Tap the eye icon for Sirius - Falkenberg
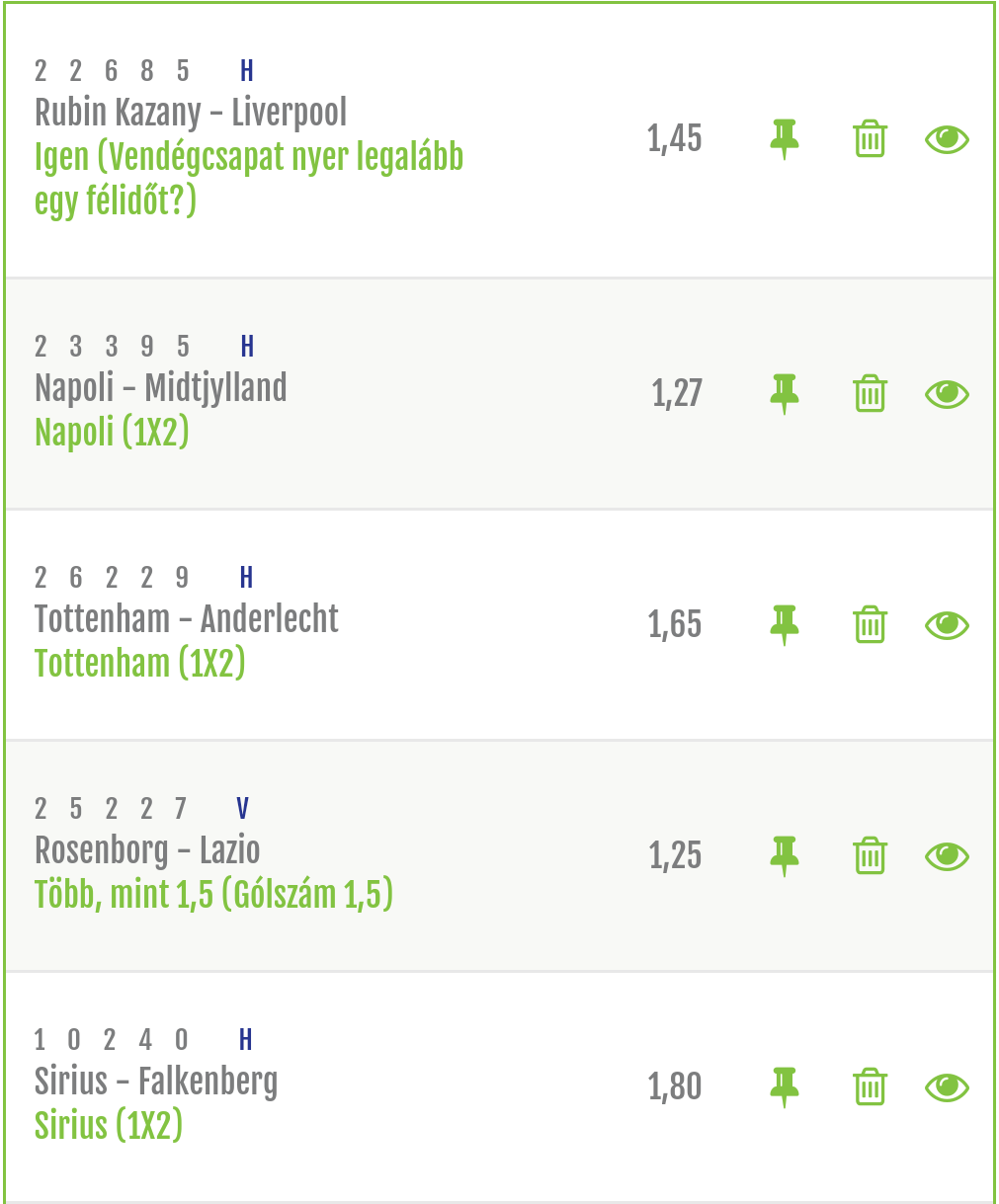 (x=947, y=1087)
